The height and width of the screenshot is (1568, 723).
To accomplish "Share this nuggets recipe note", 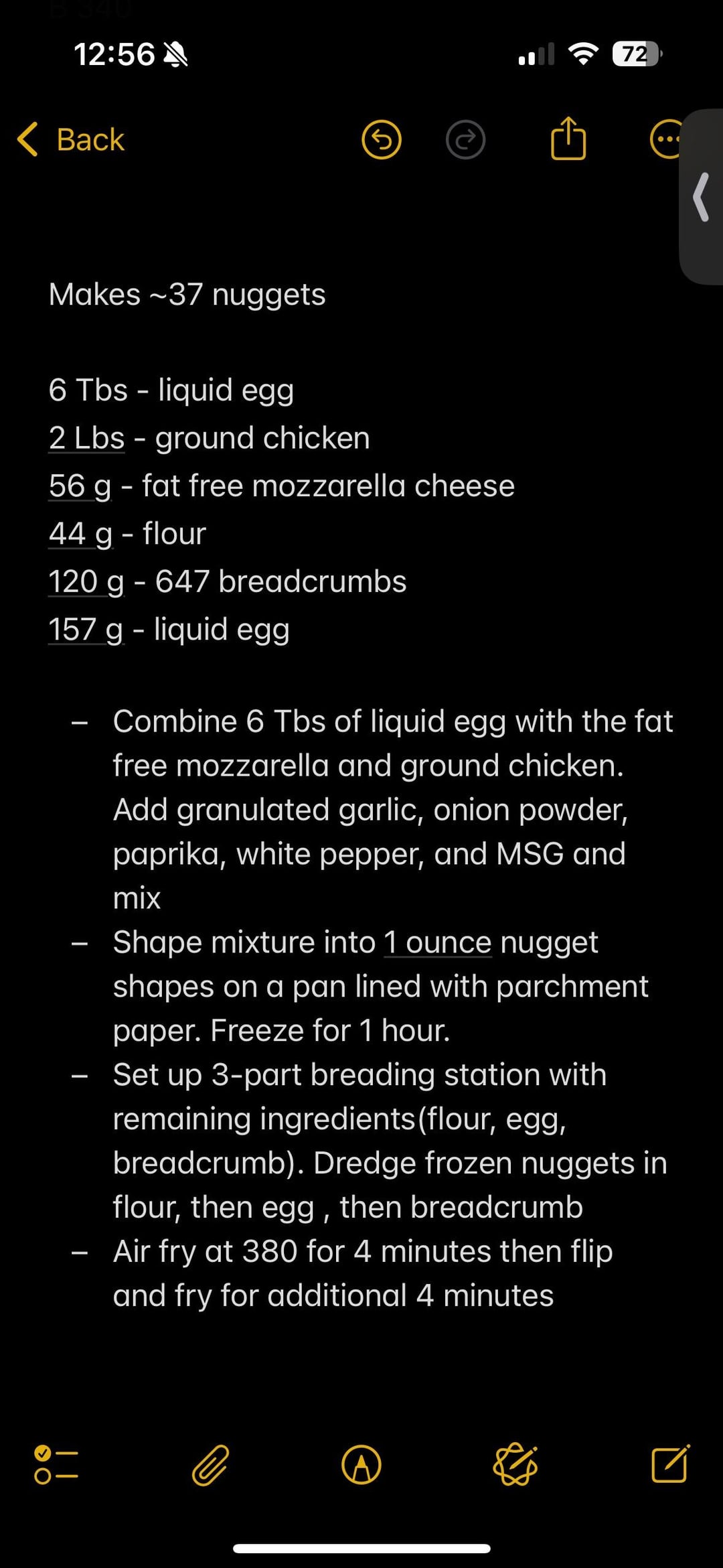I will point(568,138).
